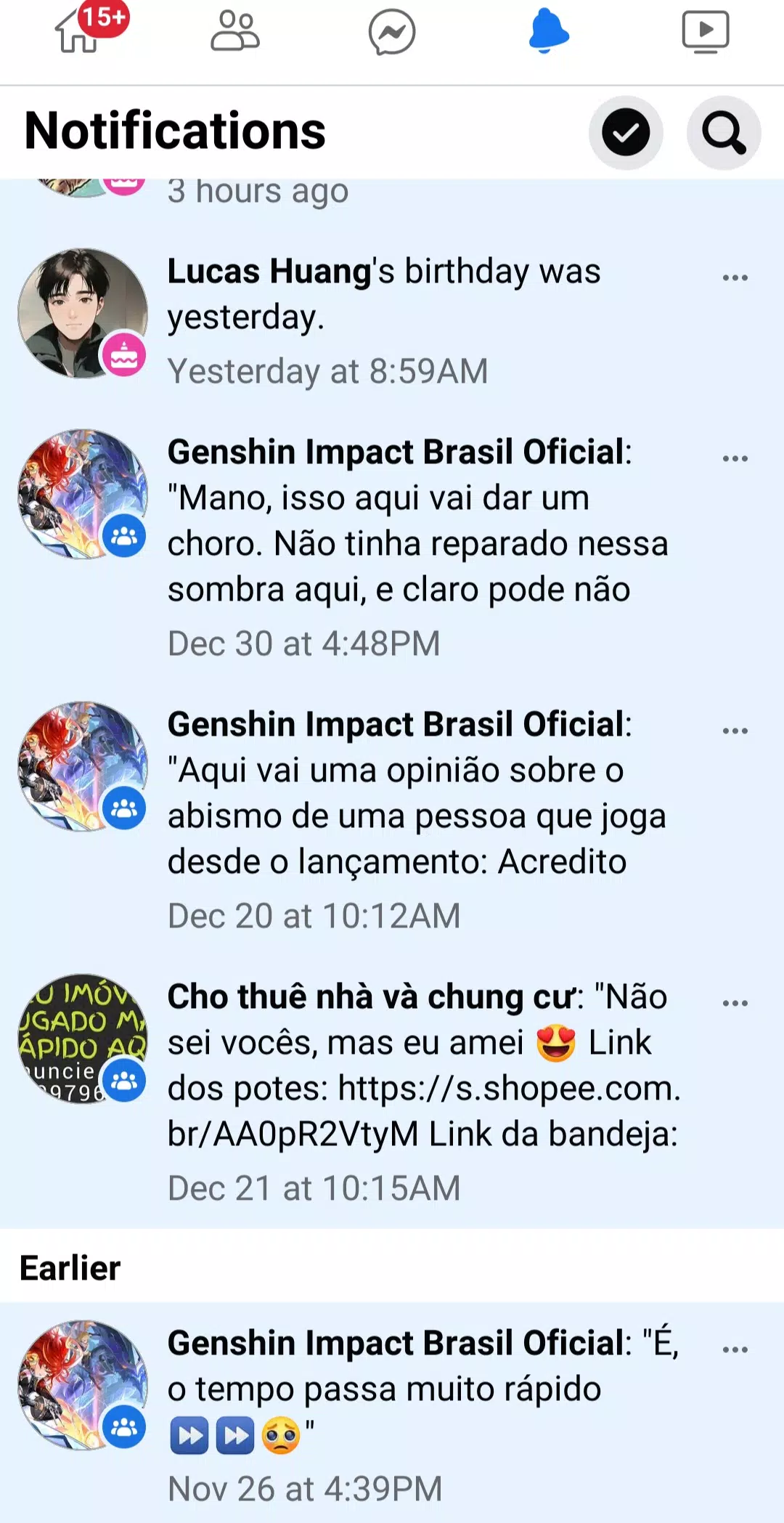784x1523 pixels.
Task: Open options for Cho thuê nhà notification
Action: click(735, 1004)
